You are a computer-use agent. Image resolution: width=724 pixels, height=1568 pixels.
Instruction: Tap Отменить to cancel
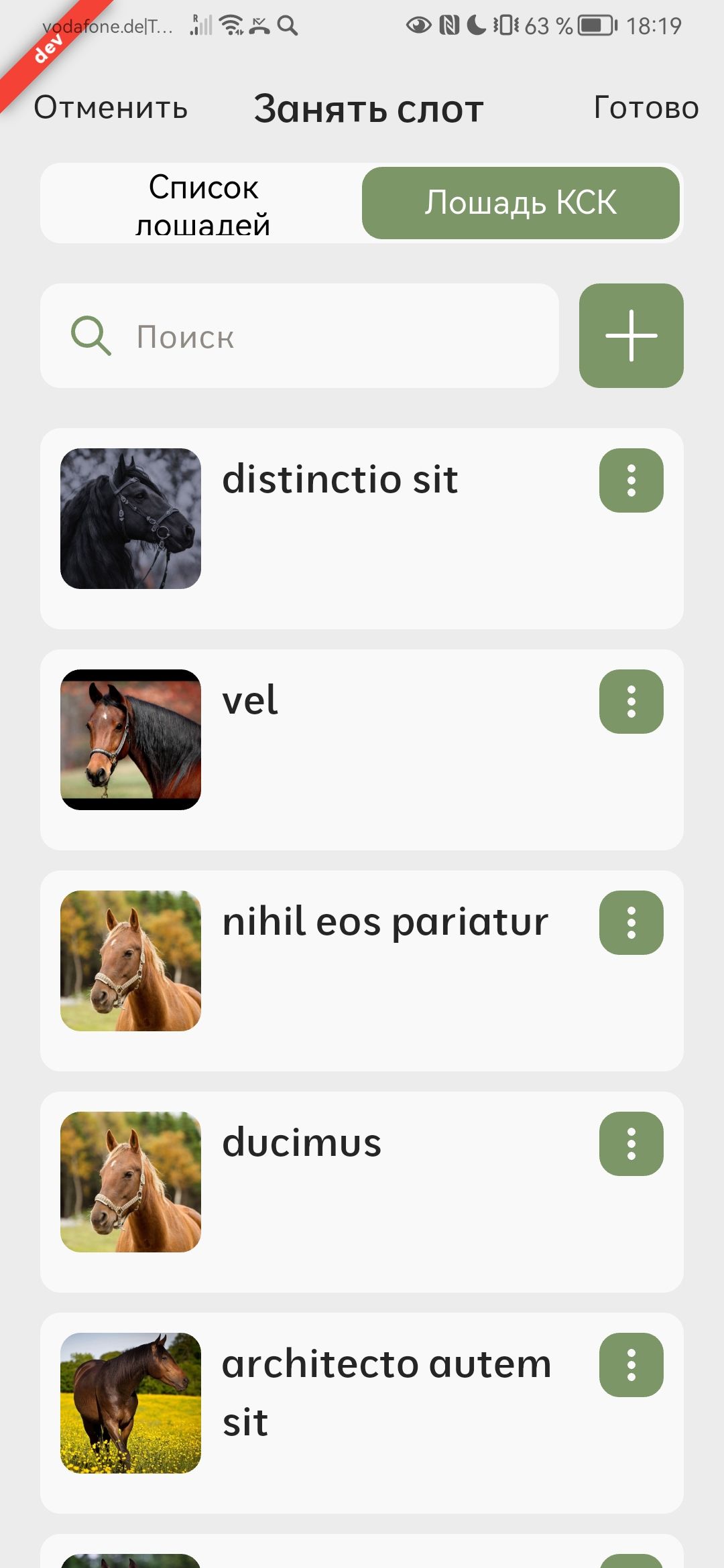coord(111,108)
